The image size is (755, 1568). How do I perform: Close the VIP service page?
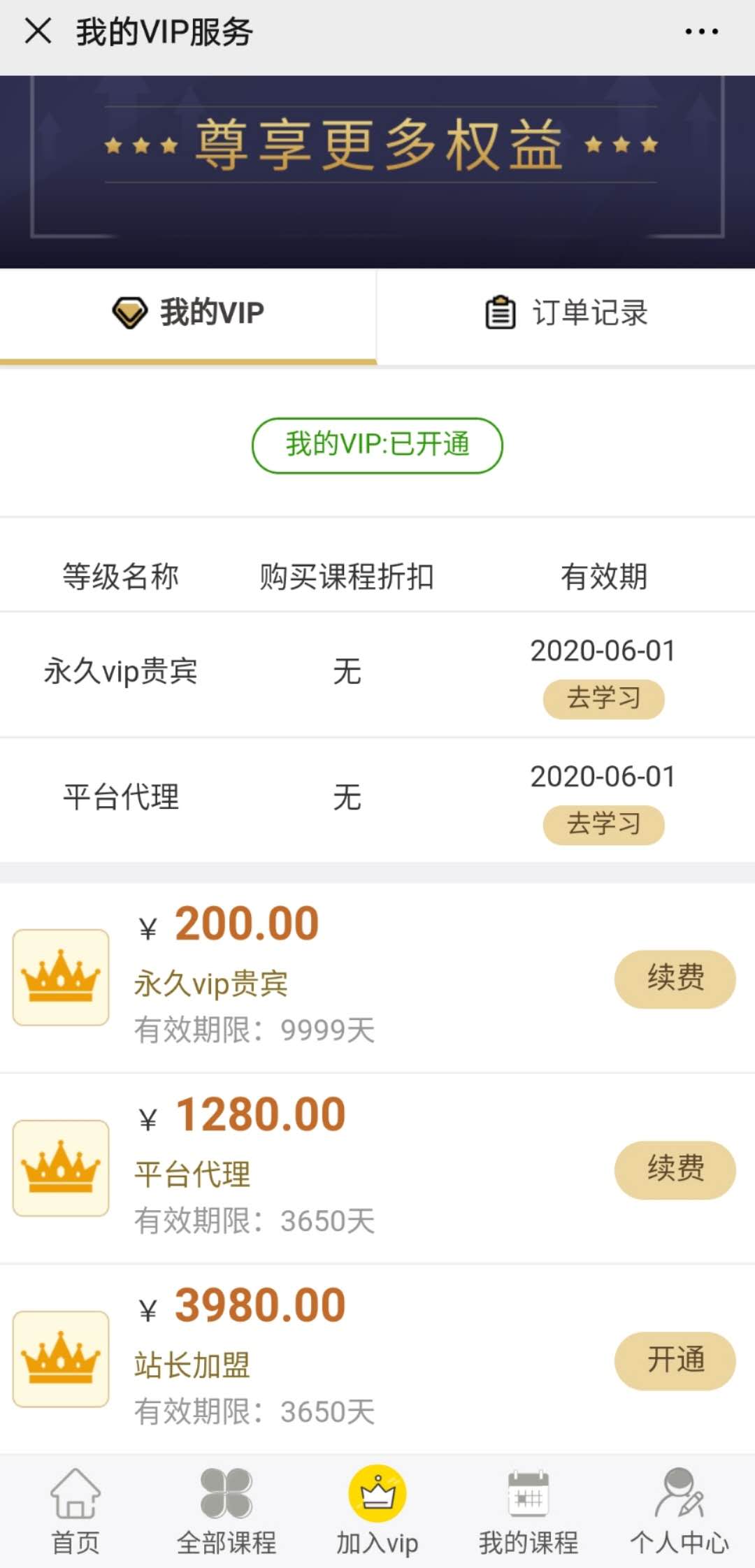tap(38, 31)
